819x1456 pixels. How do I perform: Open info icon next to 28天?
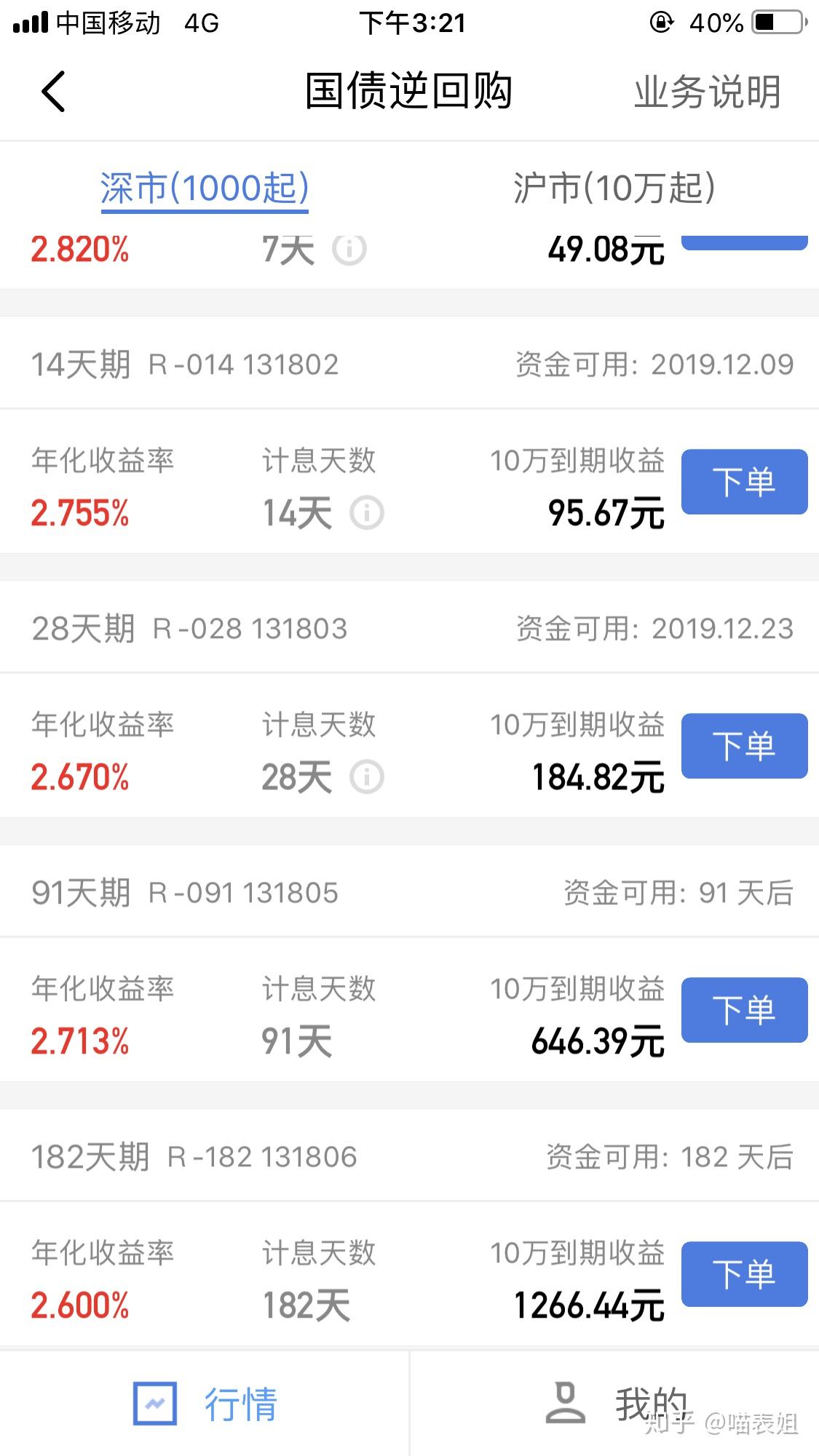367,777
